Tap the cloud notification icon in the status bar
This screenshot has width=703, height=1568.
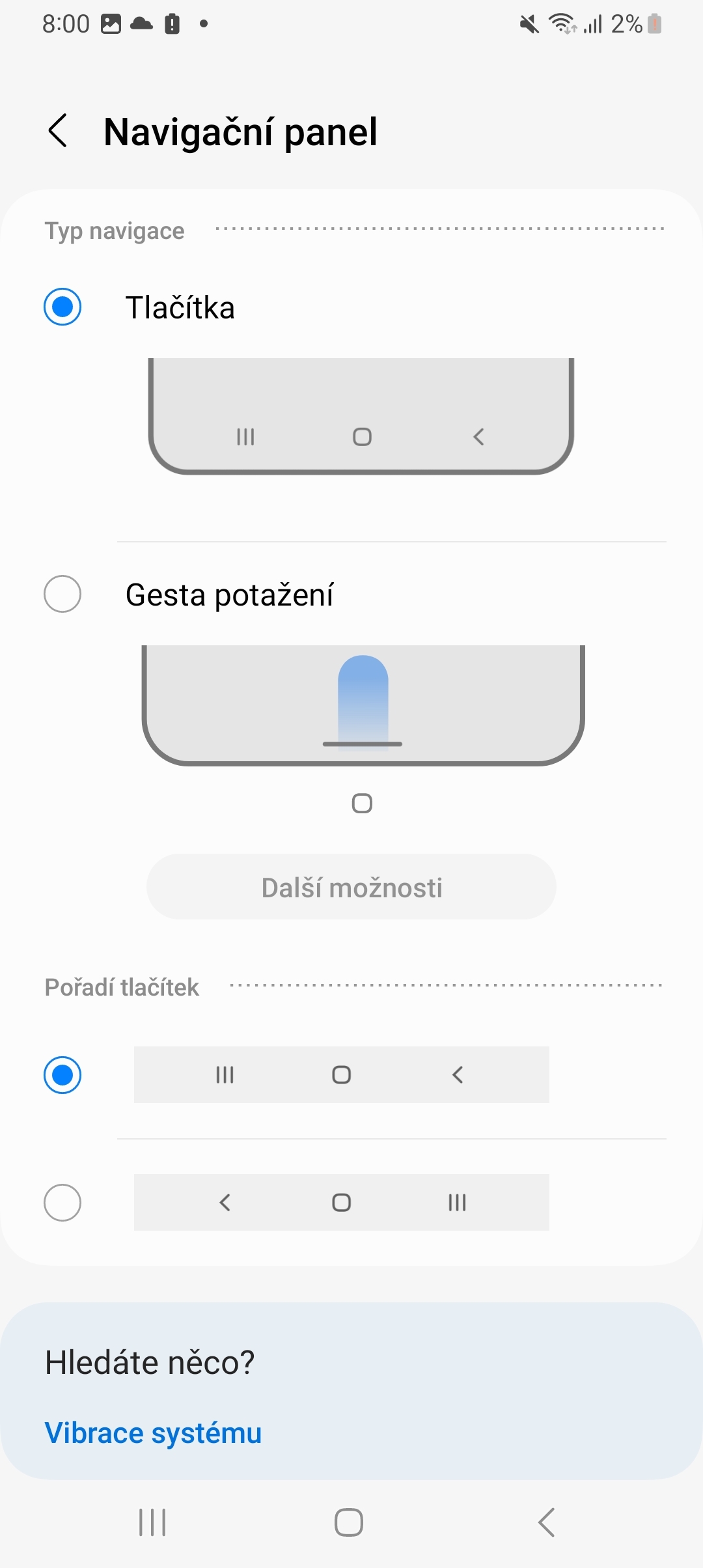click(x=143, y=23)
